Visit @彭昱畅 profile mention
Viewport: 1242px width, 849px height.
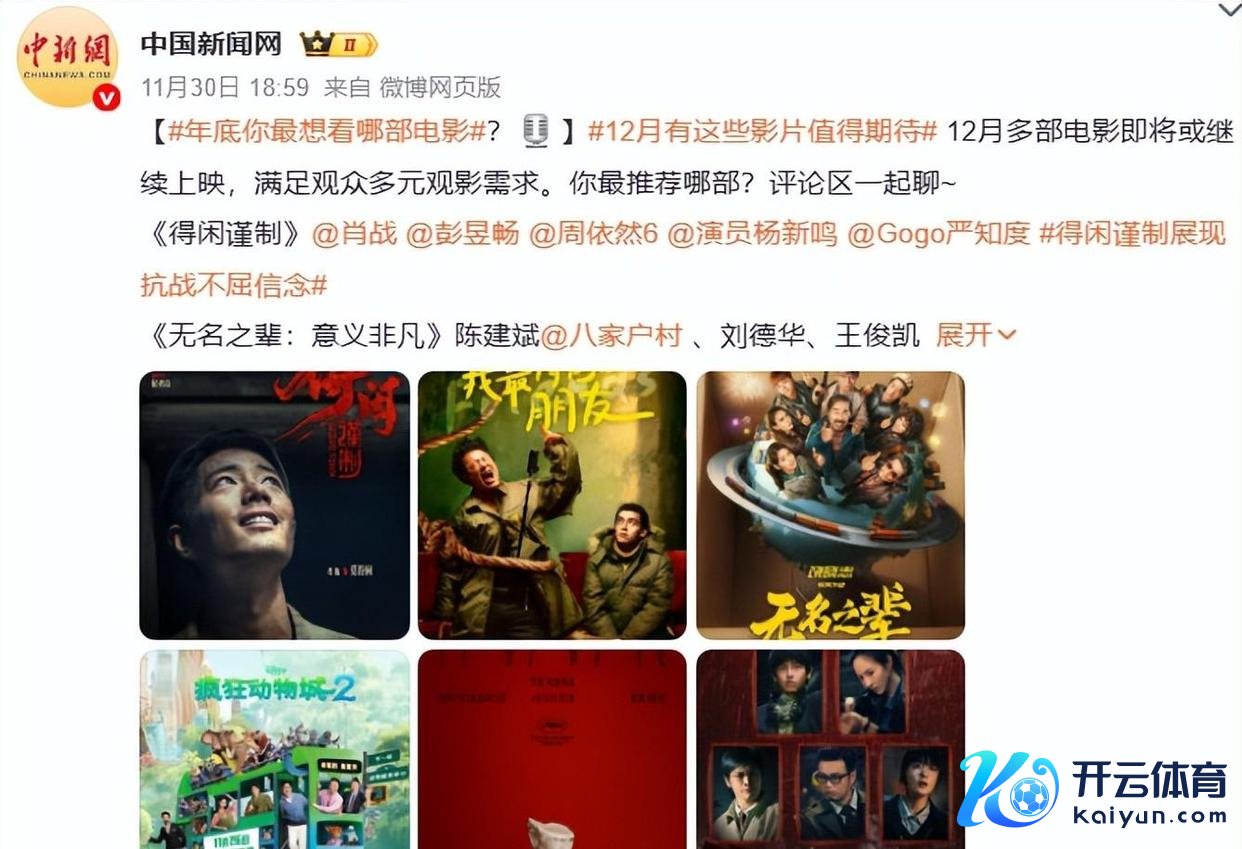[x=462, y=234]
